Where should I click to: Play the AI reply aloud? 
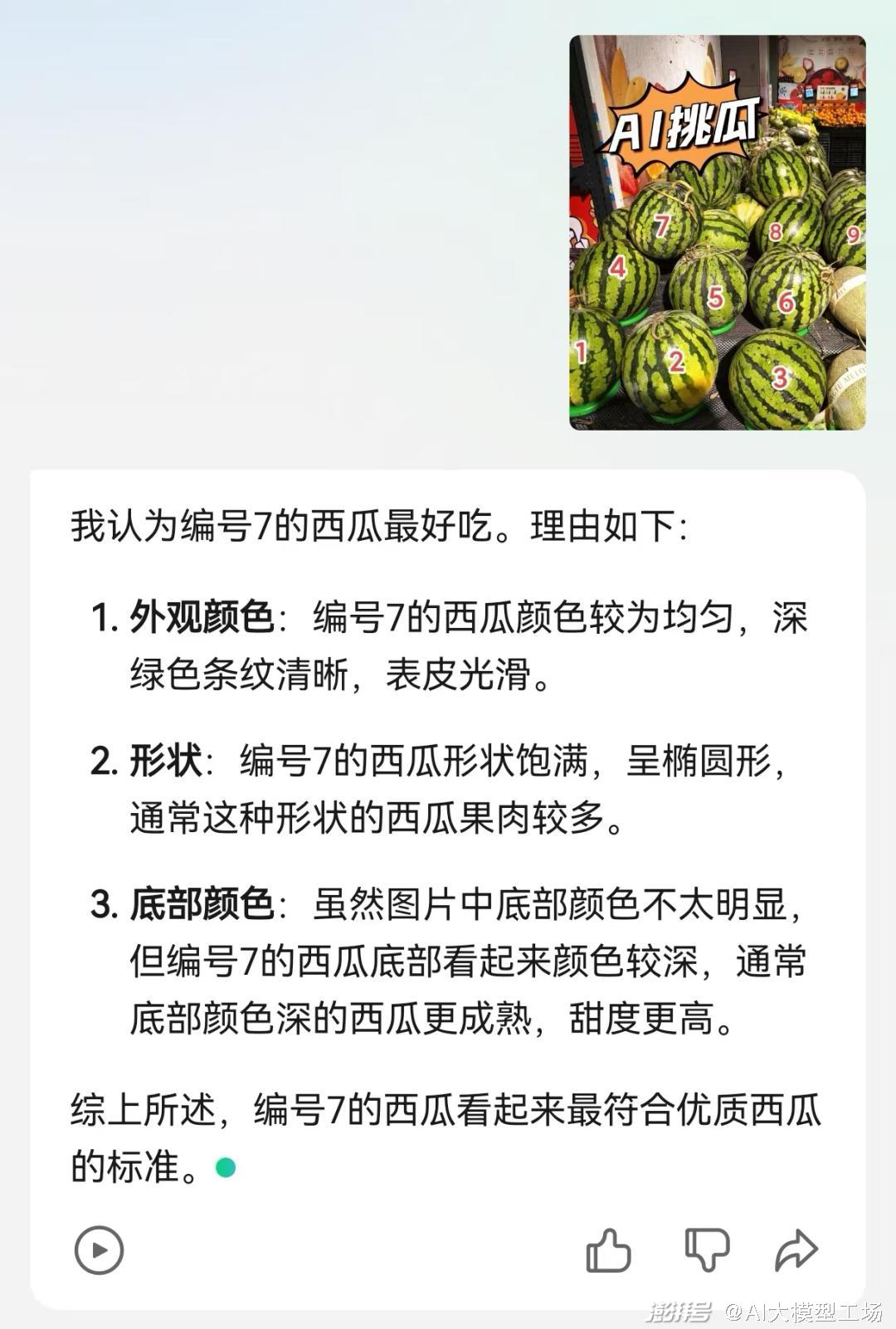99,1249
